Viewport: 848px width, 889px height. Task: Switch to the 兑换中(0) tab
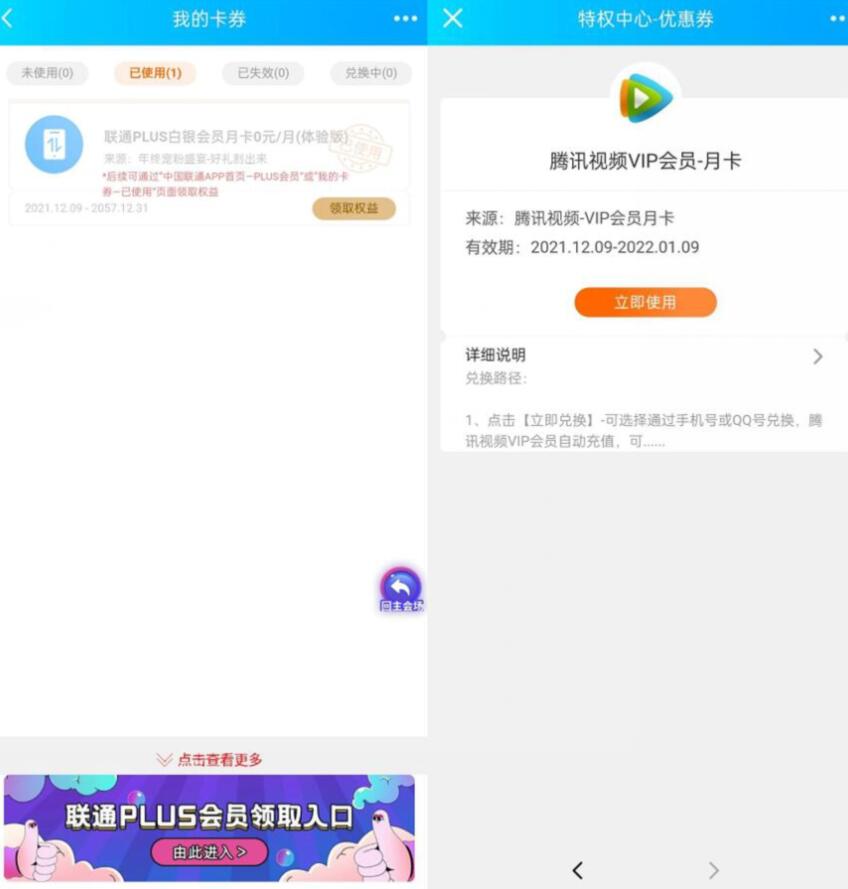(x=371, y=73)
